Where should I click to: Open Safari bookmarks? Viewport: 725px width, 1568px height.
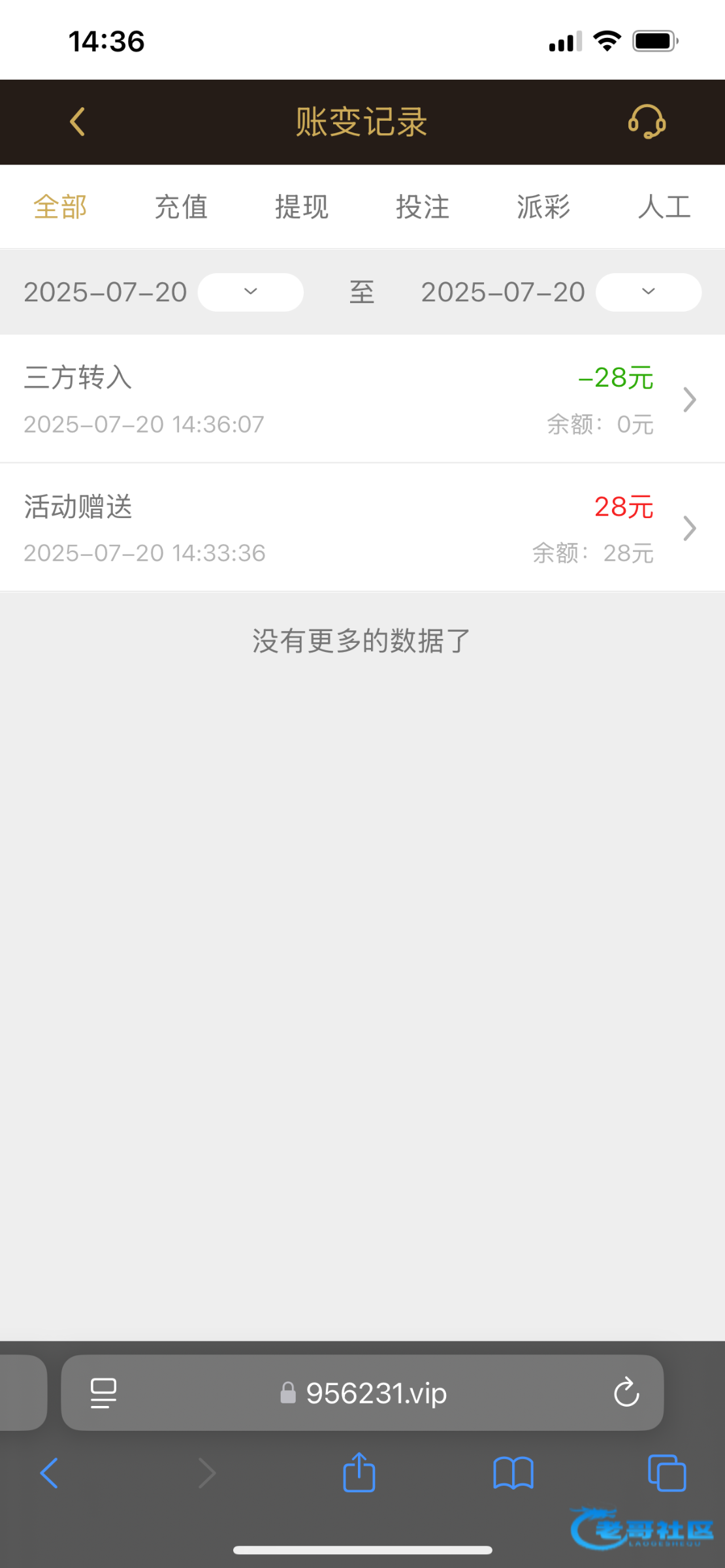(x=513, y=1473)
